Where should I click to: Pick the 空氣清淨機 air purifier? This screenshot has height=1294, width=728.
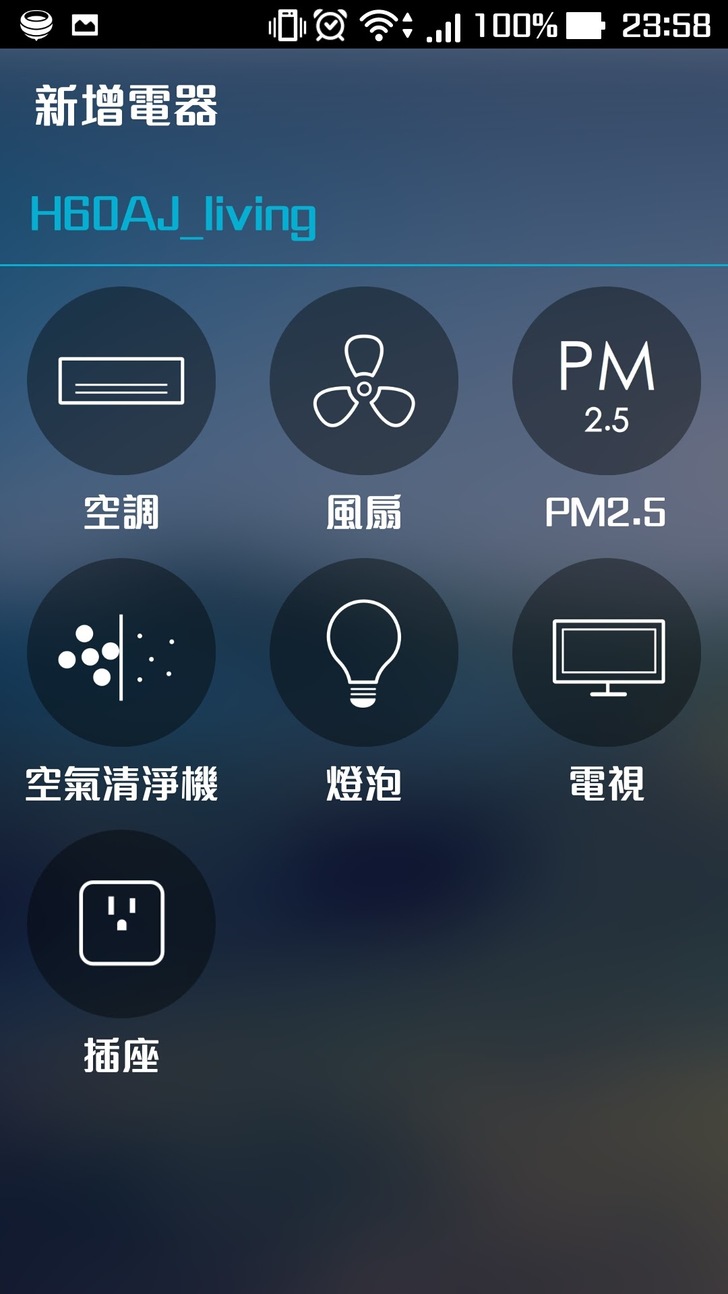121,652
